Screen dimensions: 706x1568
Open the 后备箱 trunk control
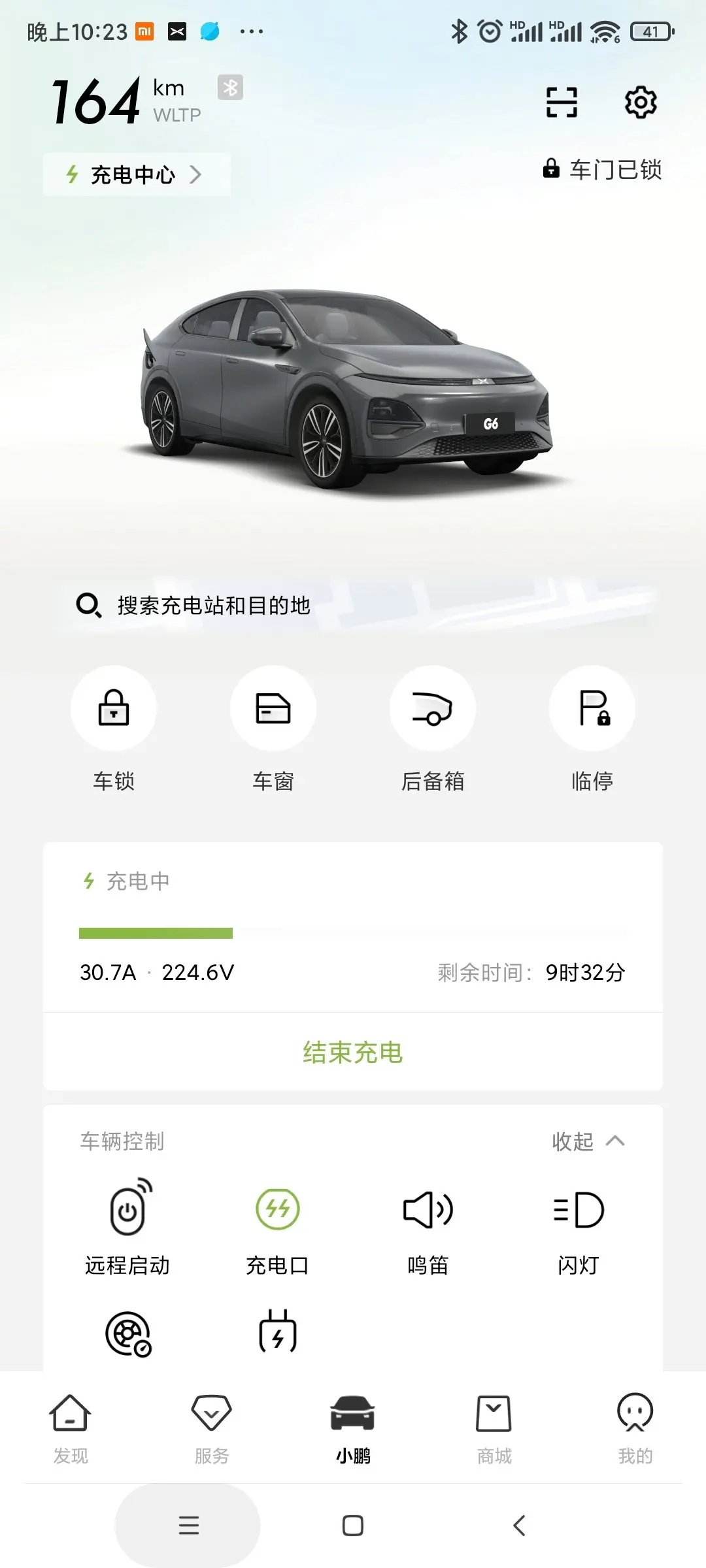tap(433, 708)
